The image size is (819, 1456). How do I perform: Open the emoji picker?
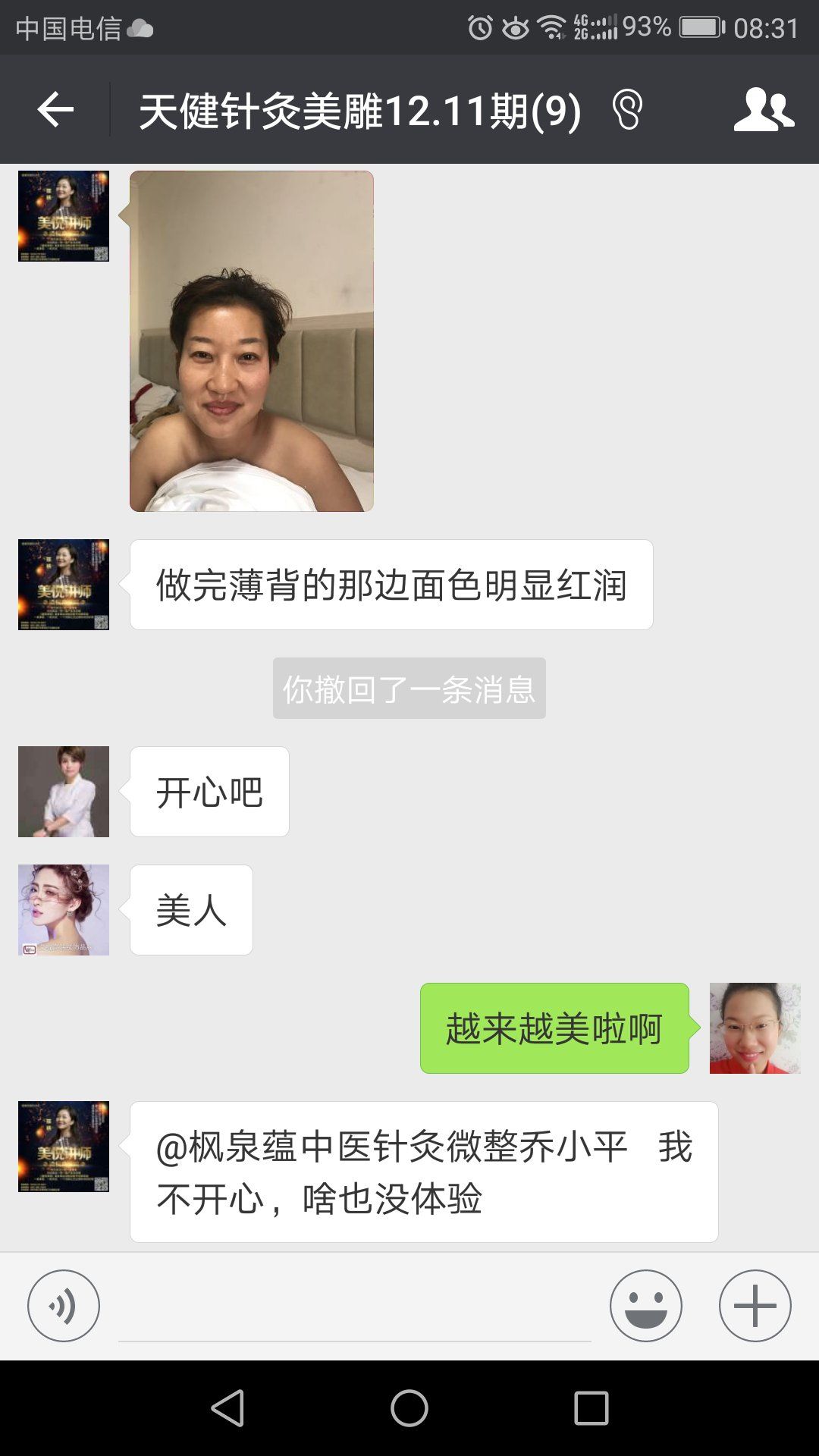(645, 1306)
